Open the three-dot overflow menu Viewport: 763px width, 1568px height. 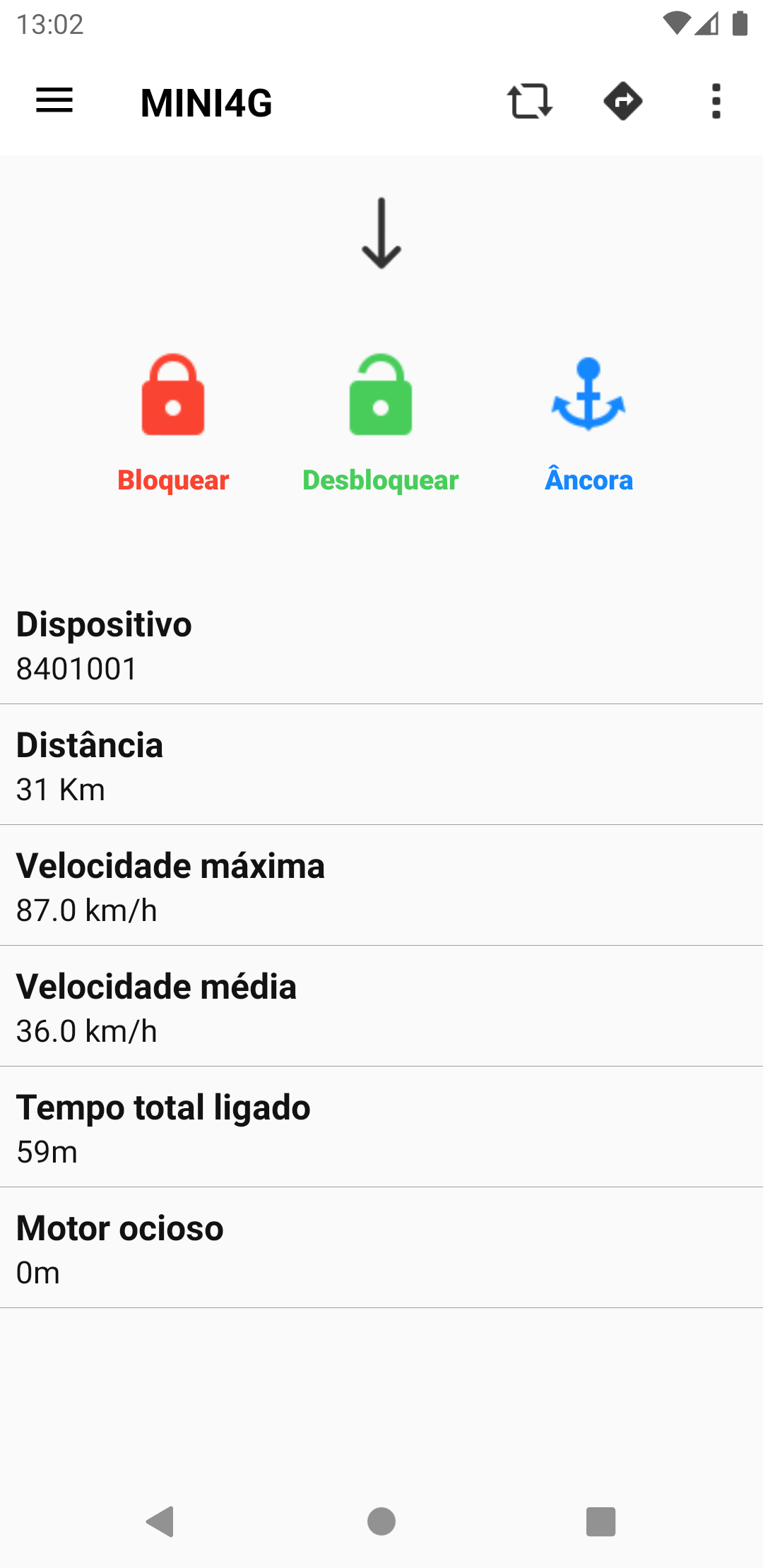coord(716,101)
